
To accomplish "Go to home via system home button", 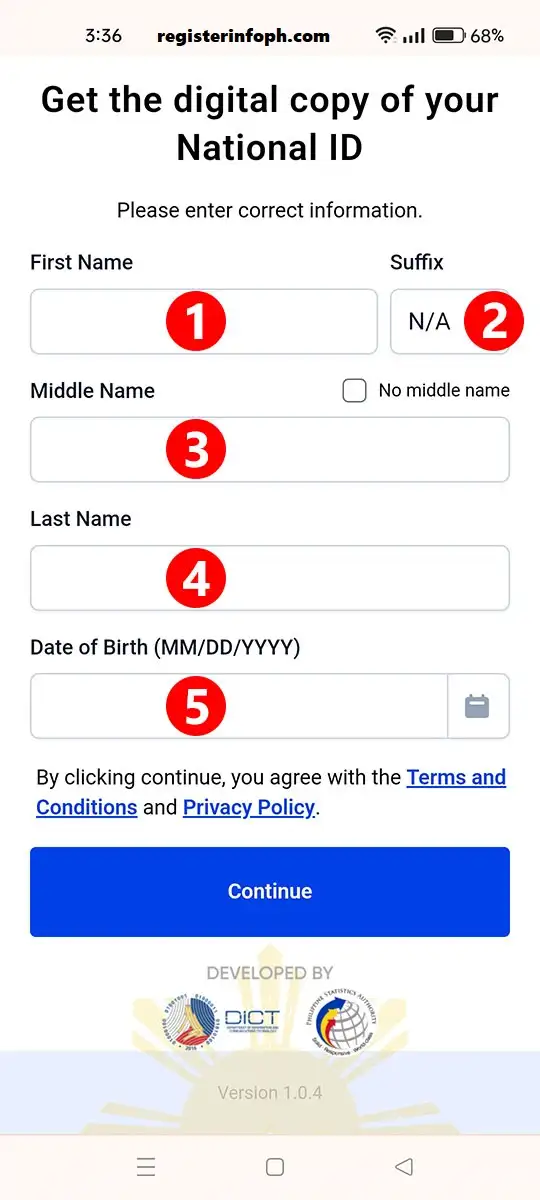I will click(x=275, y=1167).
